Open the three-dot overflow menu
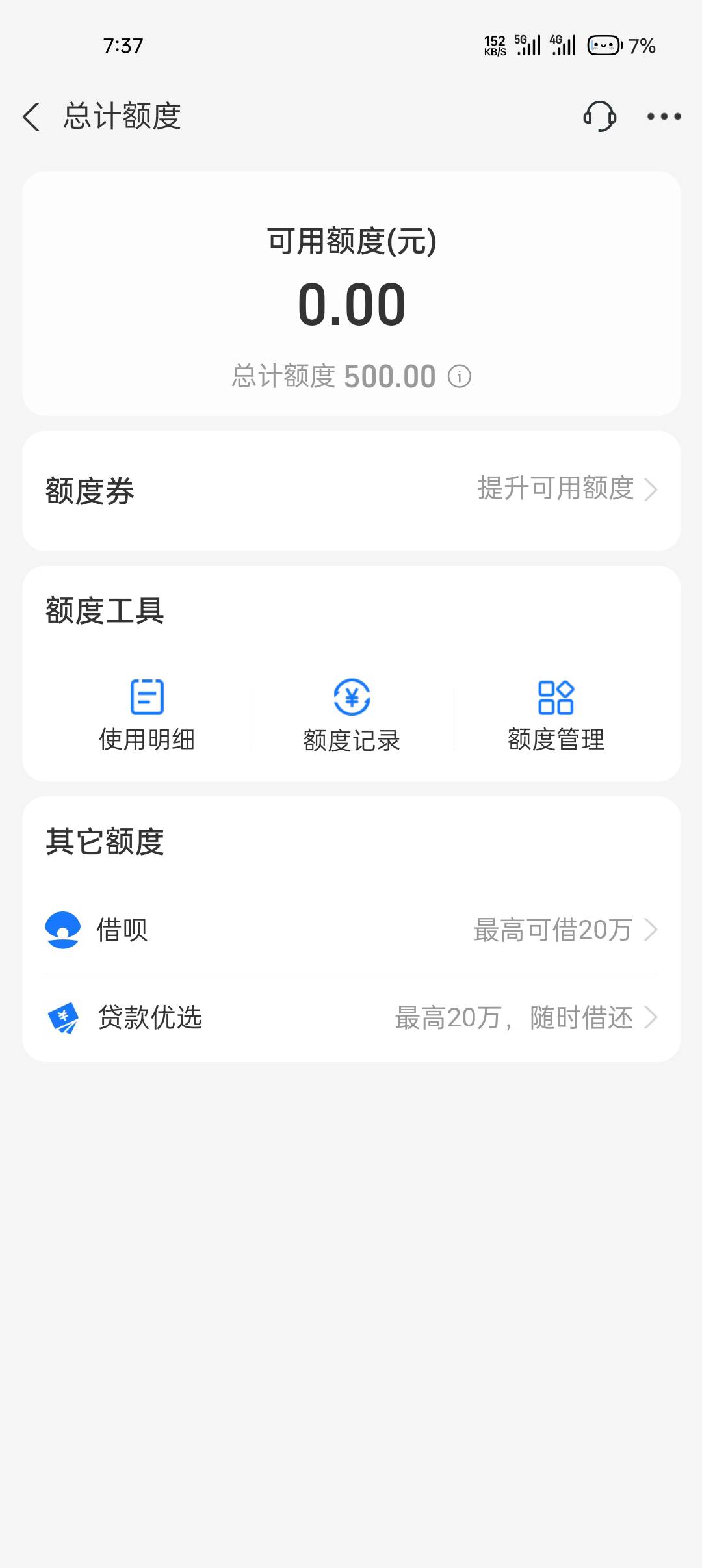This screenshot has width=702, height=1568. coord(664,116)
